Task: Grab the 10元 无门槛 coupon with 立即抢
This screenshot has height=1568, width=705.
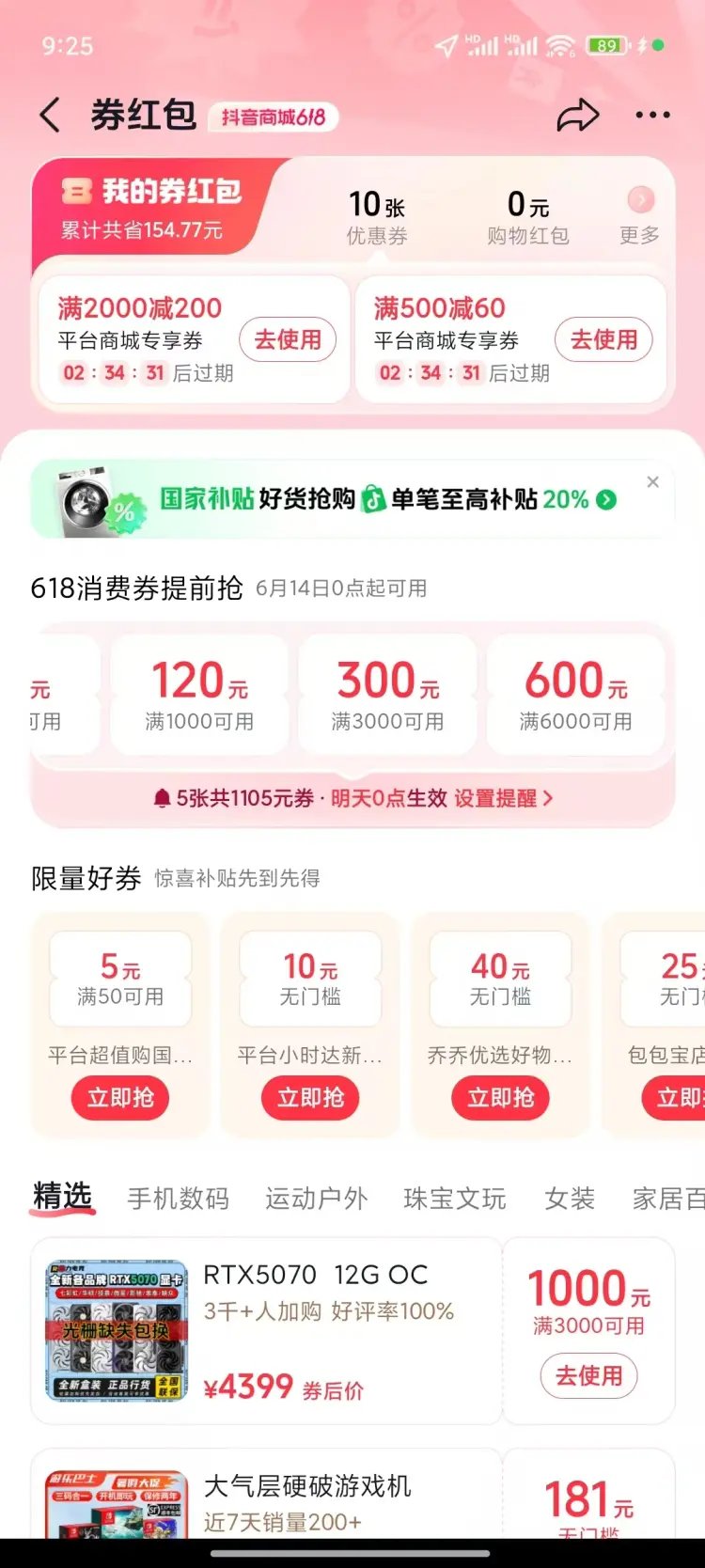Action: tap(310, 1098)
